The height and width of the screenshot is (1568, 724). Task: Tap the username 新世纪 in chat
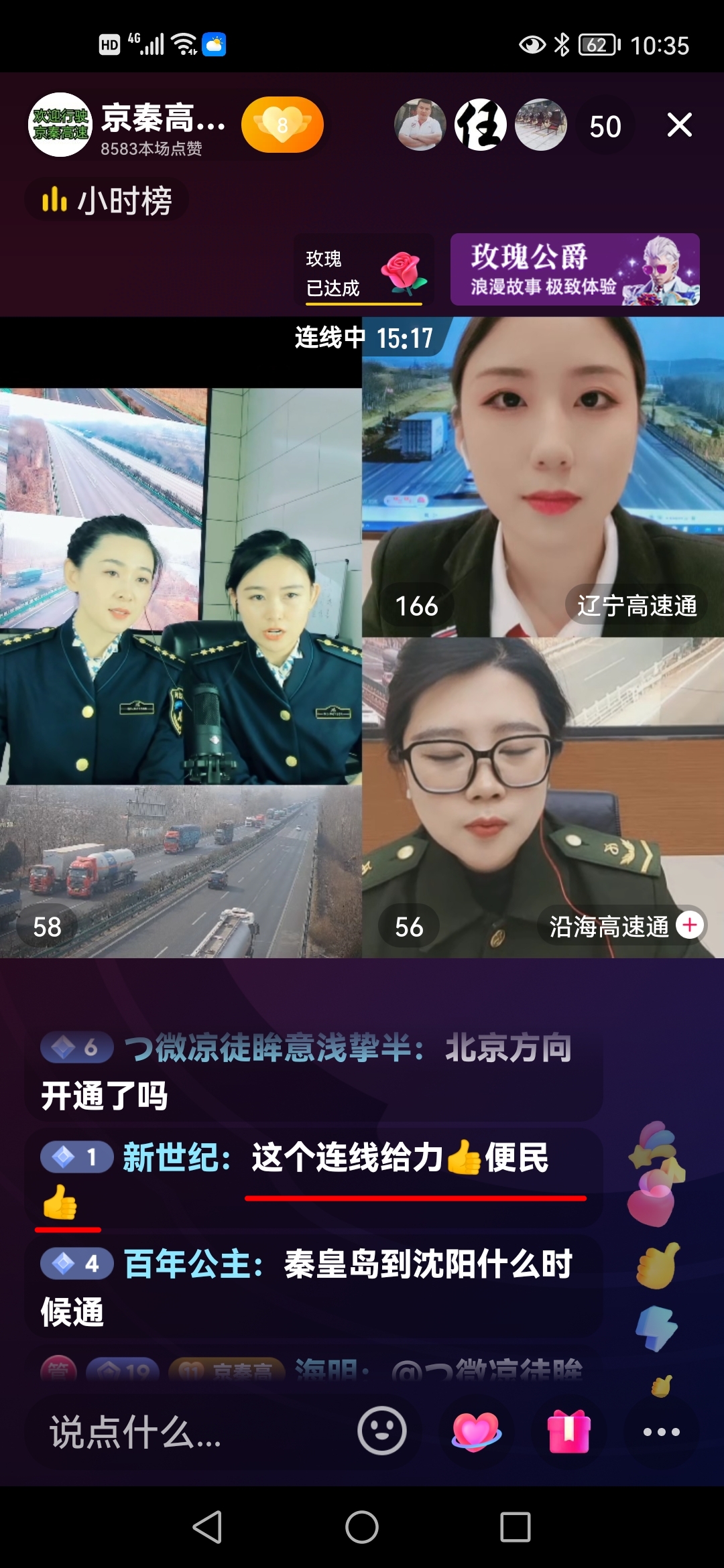[x=177, y=1157]
